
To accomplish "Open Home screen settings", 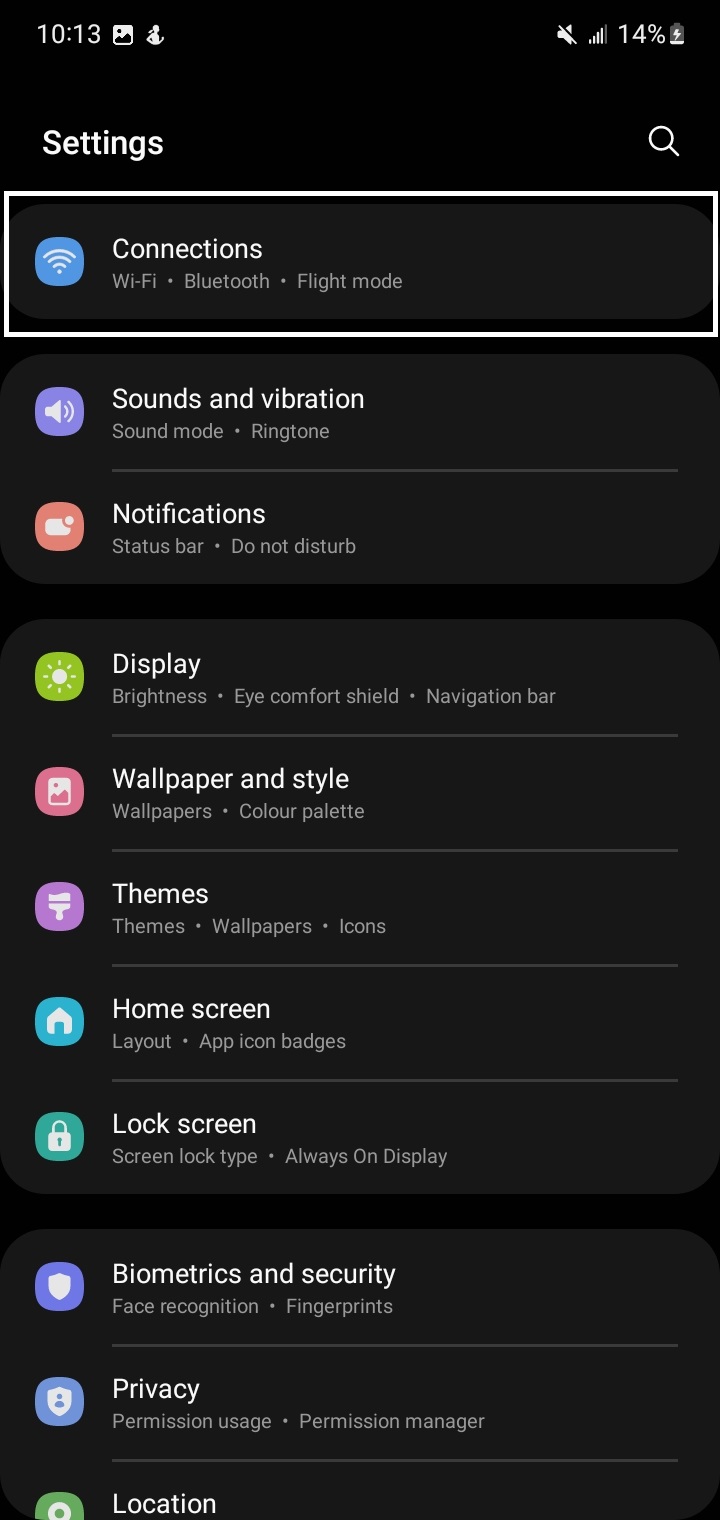I will tap(360, 1023).
